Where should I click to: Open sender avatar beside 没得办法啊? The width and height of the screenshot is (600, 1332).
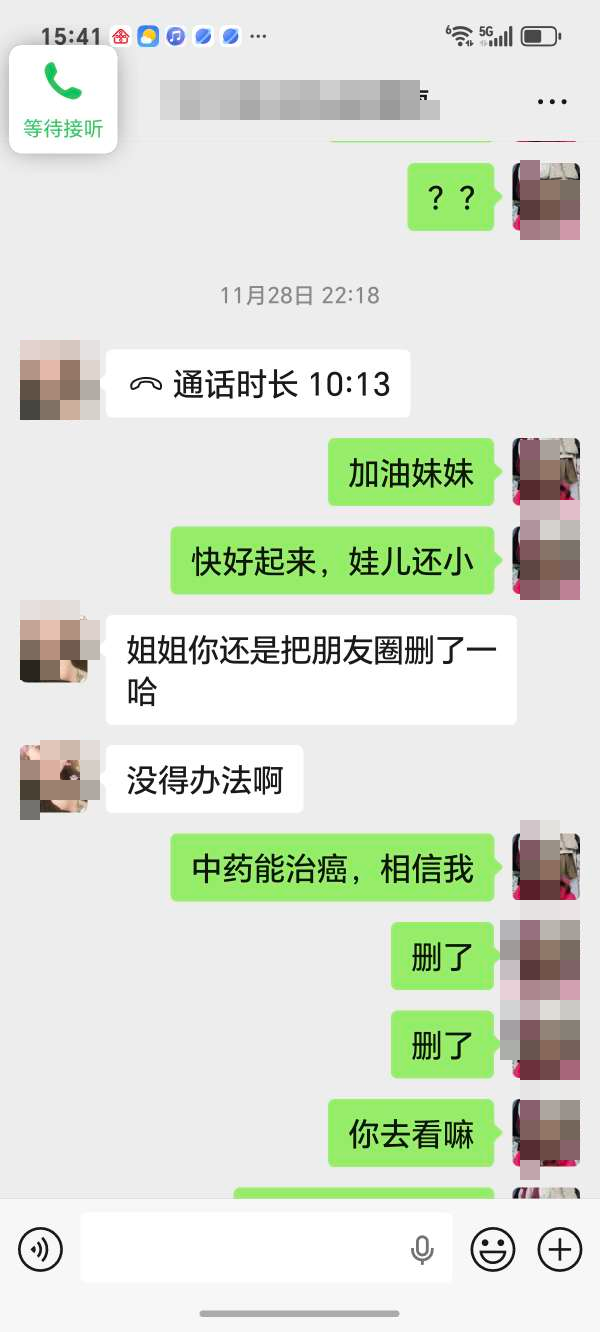(60, 780)
